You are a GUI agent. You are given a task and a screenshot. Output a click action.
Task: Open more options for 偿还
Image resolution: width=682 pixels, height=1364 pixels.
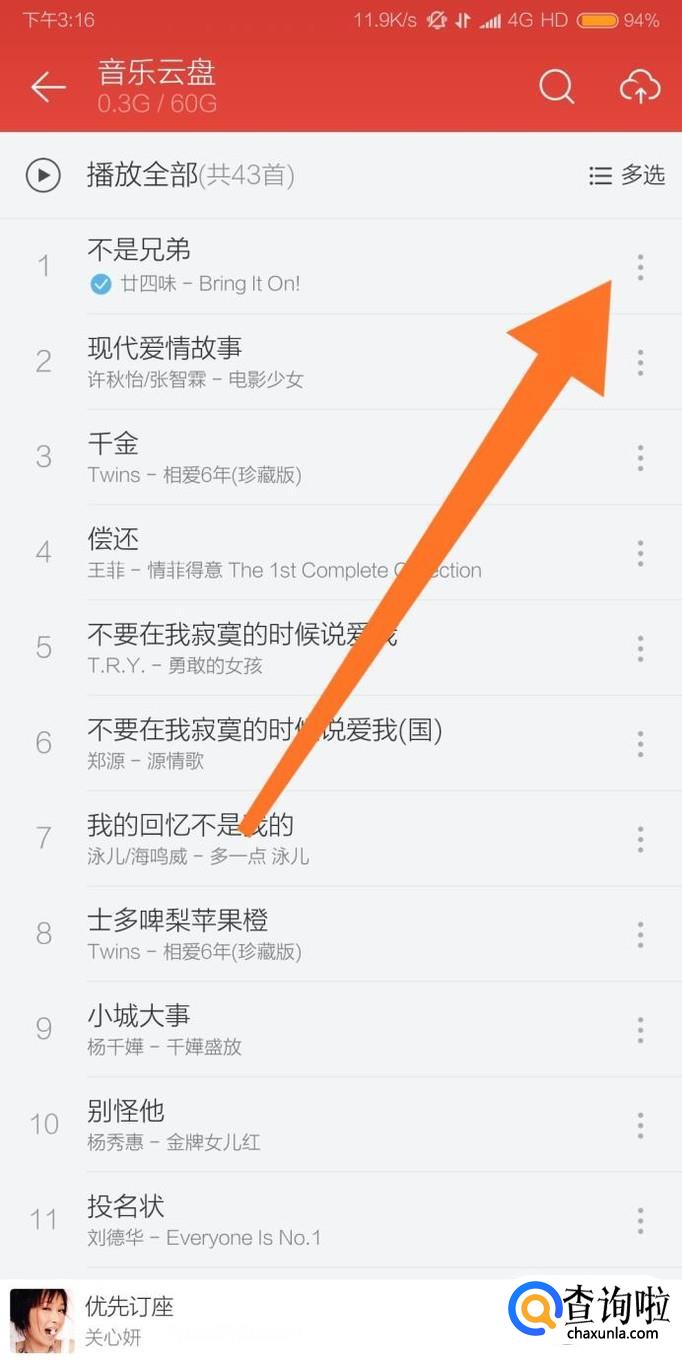pos(640,553)
